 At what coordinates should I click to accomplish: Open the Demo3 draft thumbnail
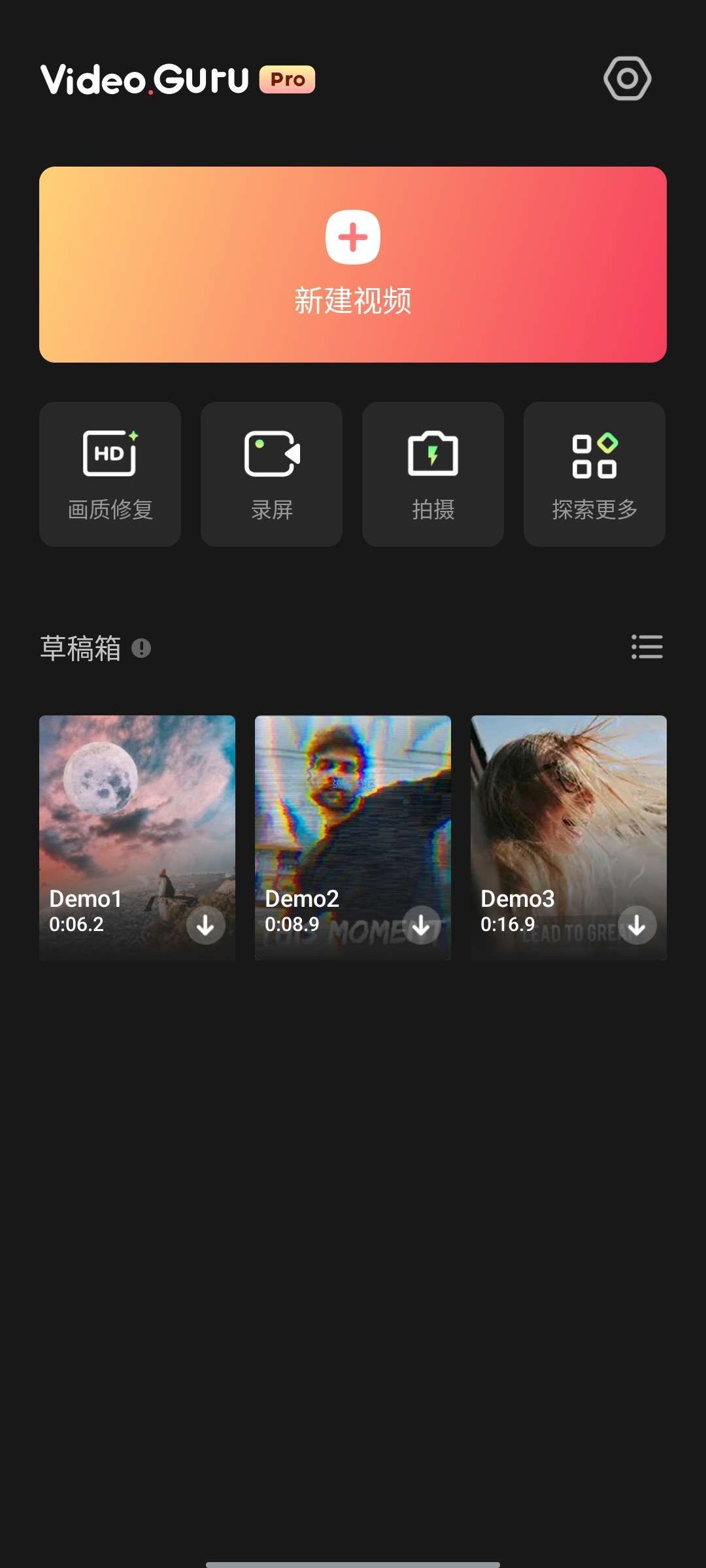coord(568,810)
